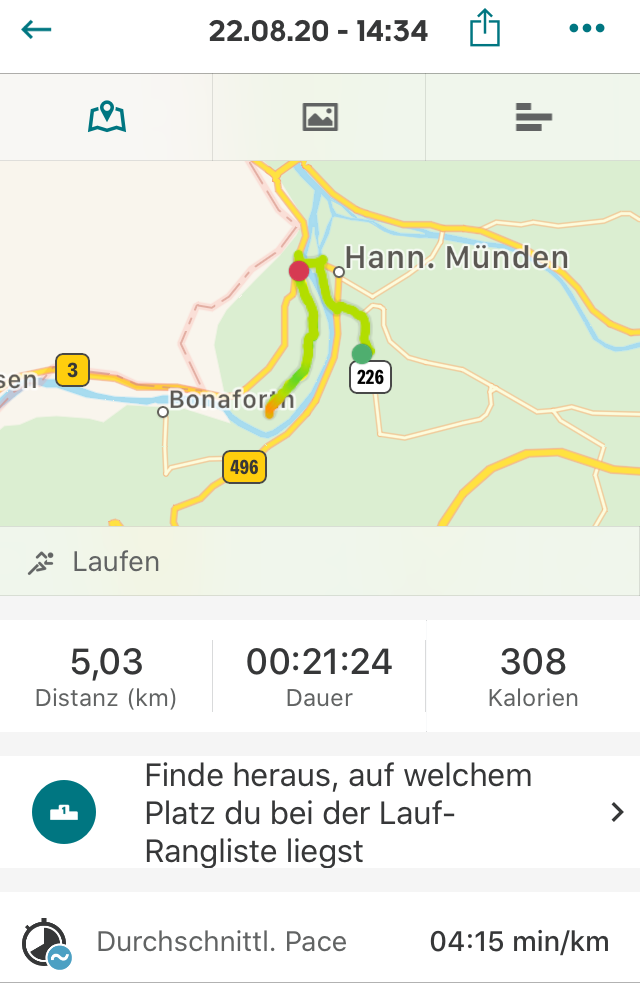Image resolution: width=640 pixels, height=985 pixels.
Task: Switch to the photos tab
Action: [x=320, y=117]
